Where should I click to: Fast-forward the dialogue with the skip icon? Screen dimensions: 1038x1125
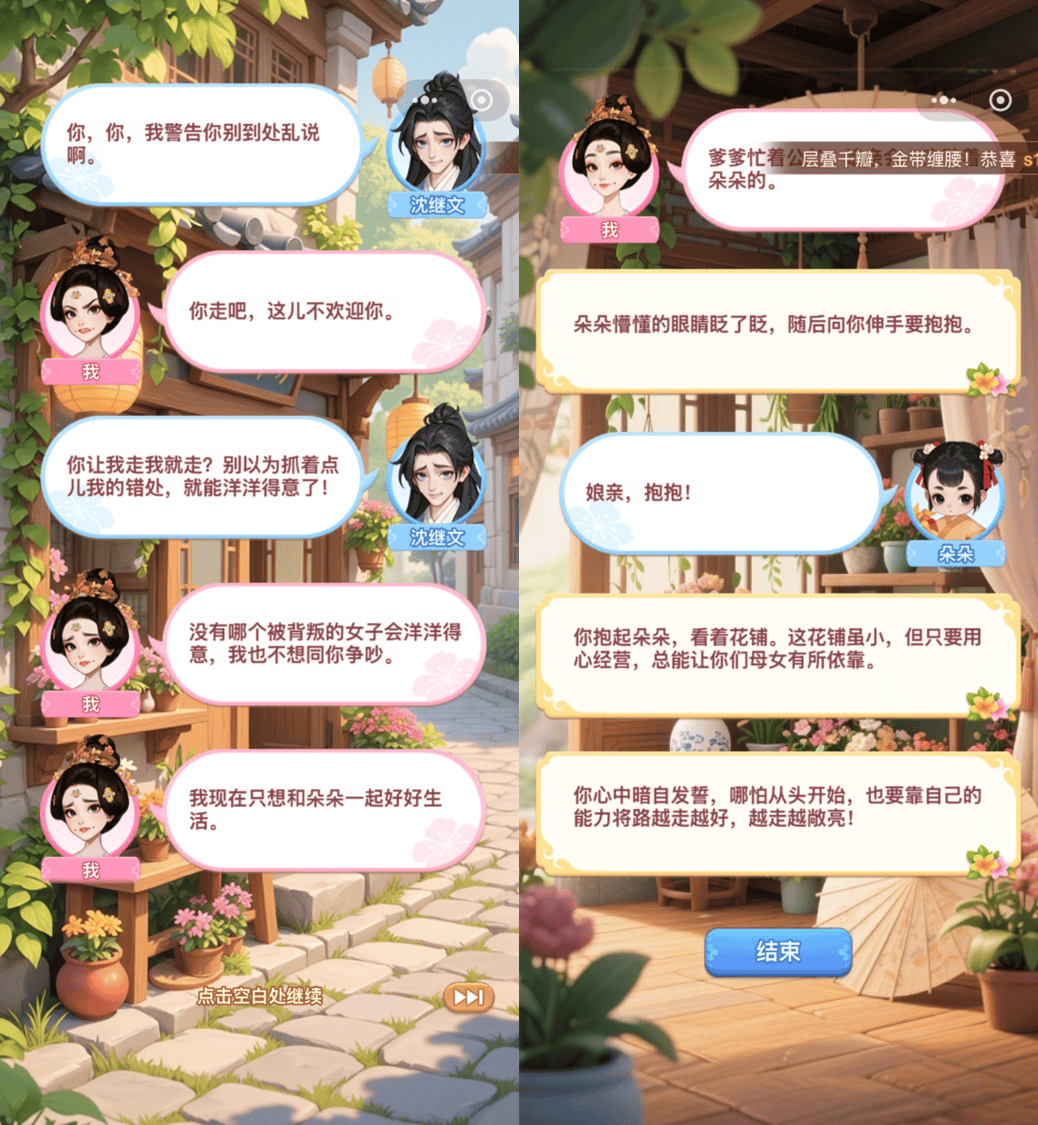pos(468,997)
